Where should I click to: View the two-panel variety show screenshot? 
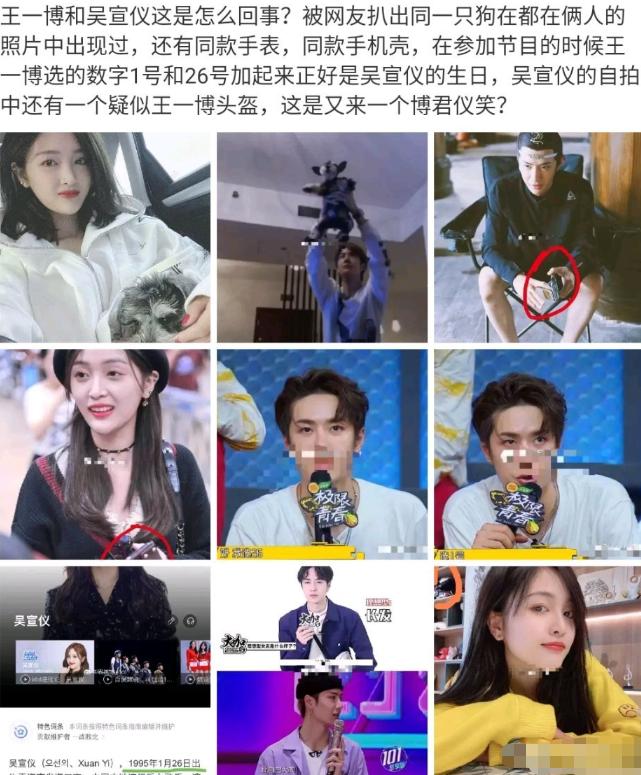(322, 670)
